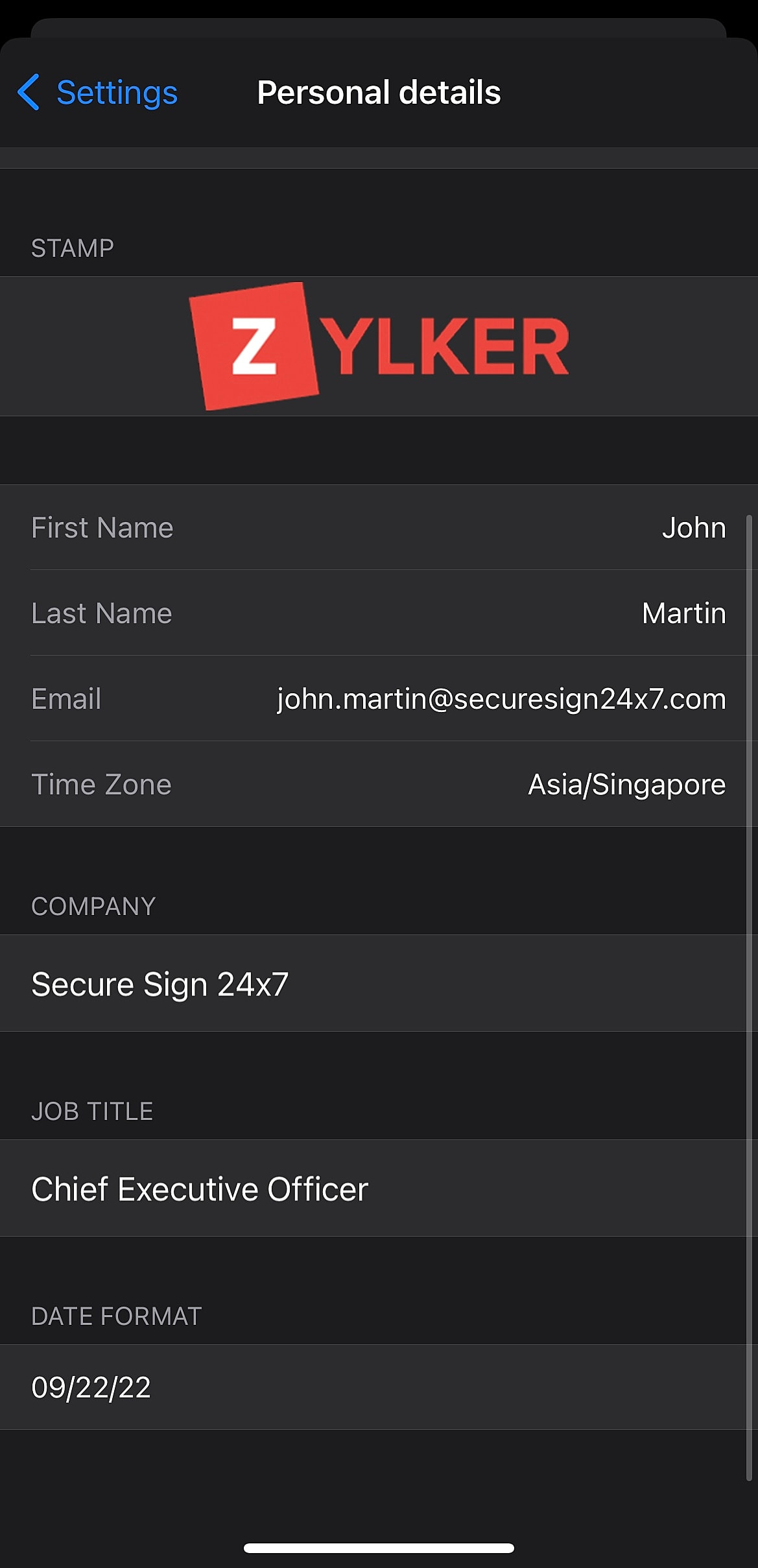Select the Email row
The width and height of the screenshot is (758, 1568).
coord(379,699)
